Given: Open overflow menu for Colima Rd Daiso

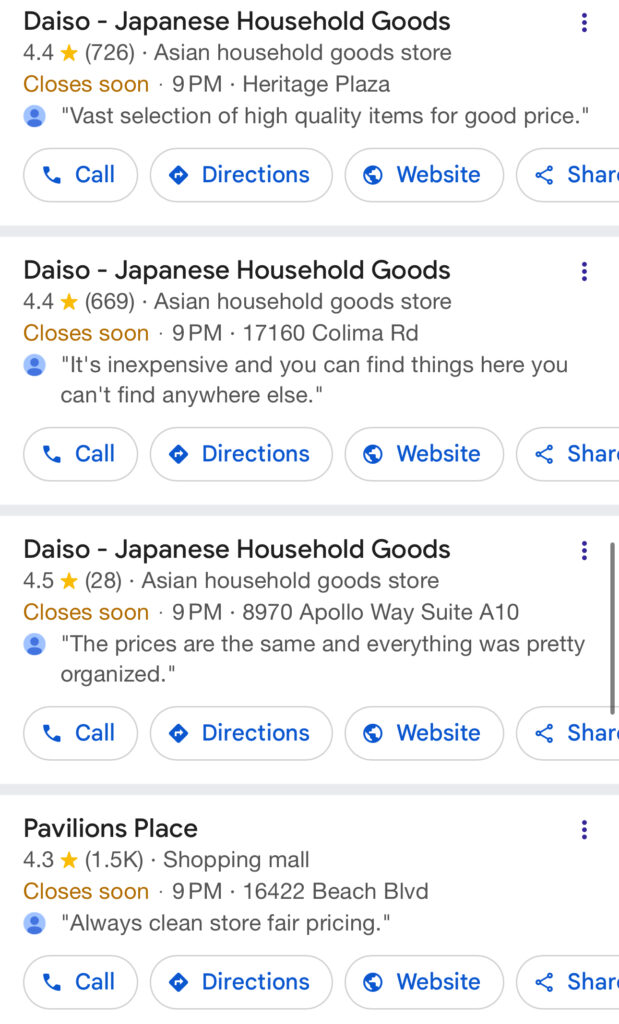Looking at the screenshot, I should point(584,271).
